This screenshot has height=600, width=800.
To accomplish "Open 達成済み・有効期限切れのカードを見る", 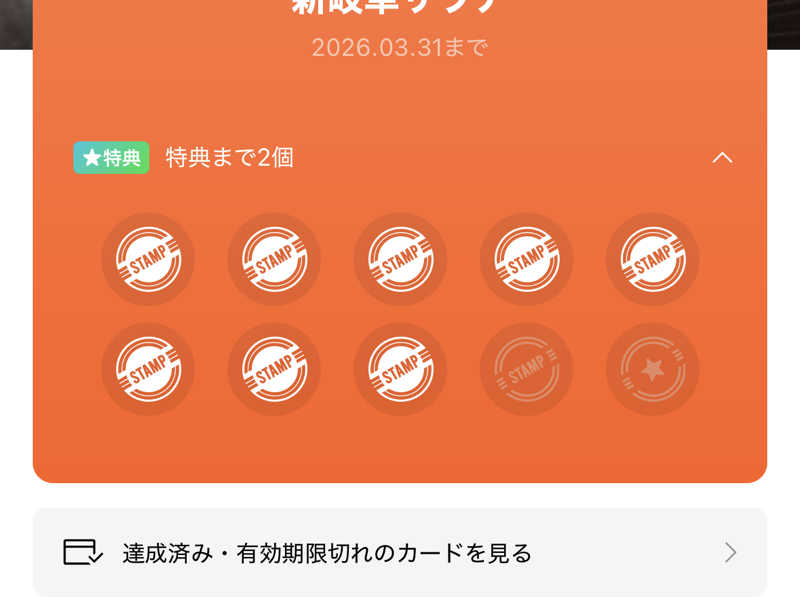I will tap(400, 552).
